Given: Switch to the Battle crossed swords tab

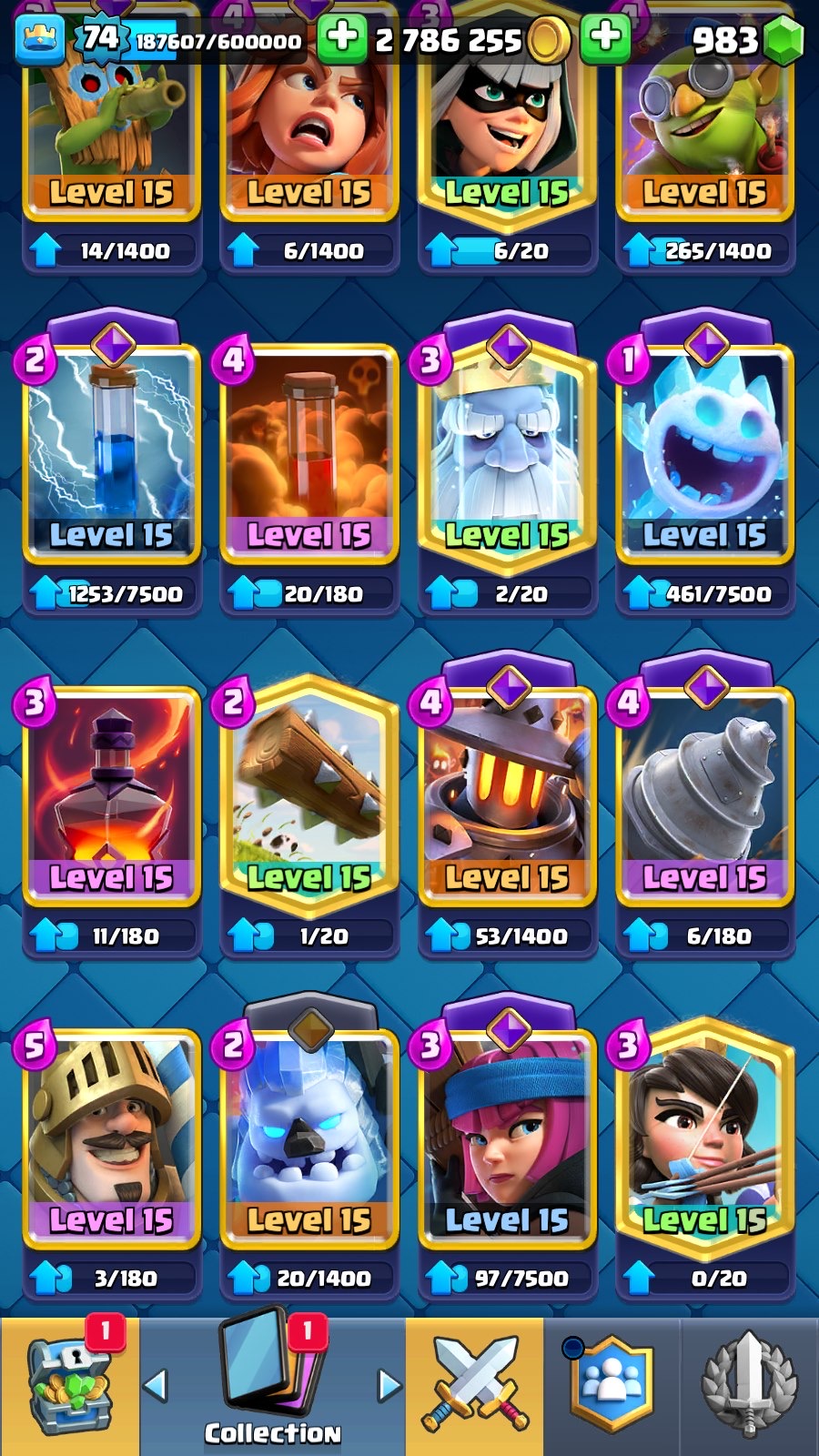Looking at the screenshot, I should 475,1387.
